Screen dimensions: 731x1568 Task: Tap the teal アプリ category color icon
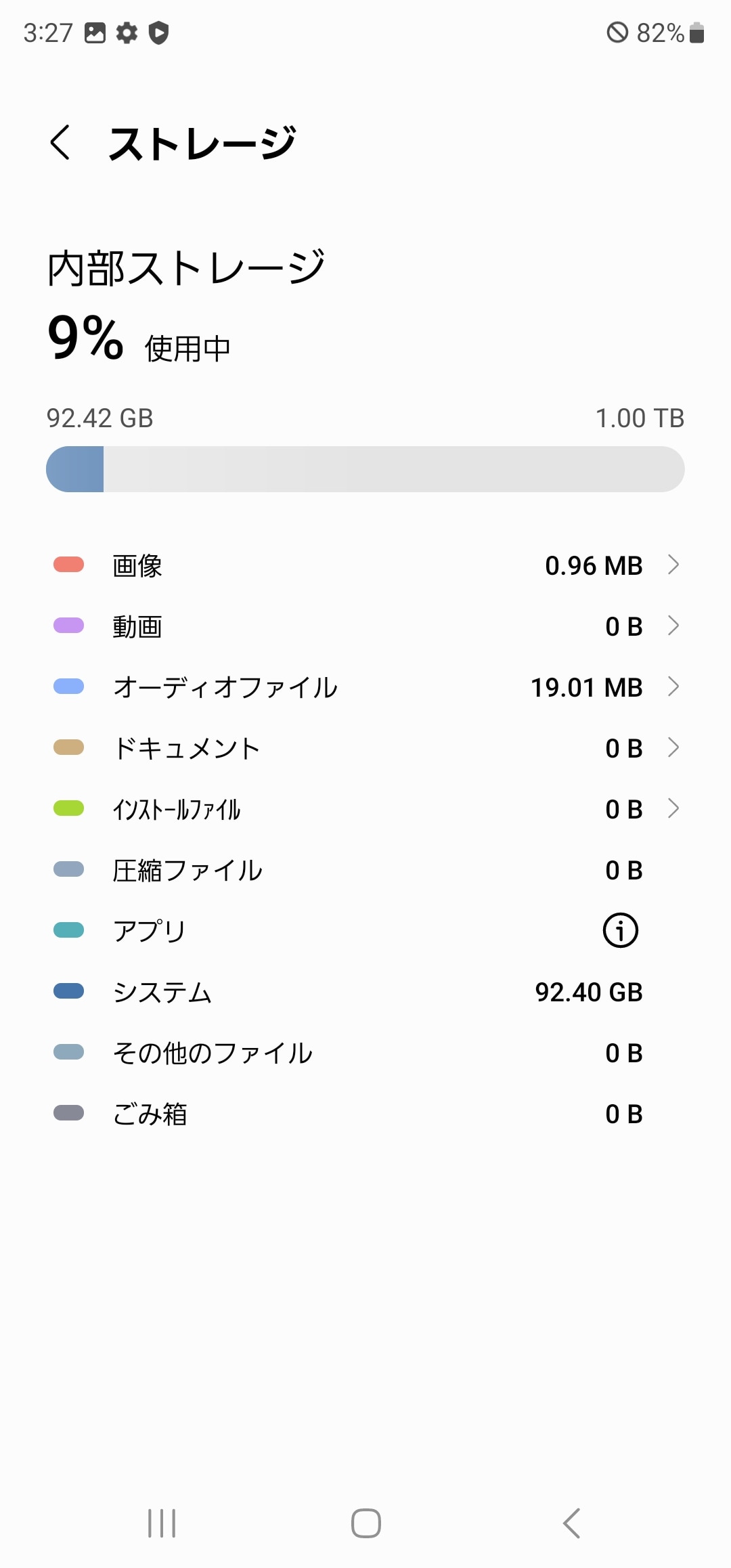[69, 930]
